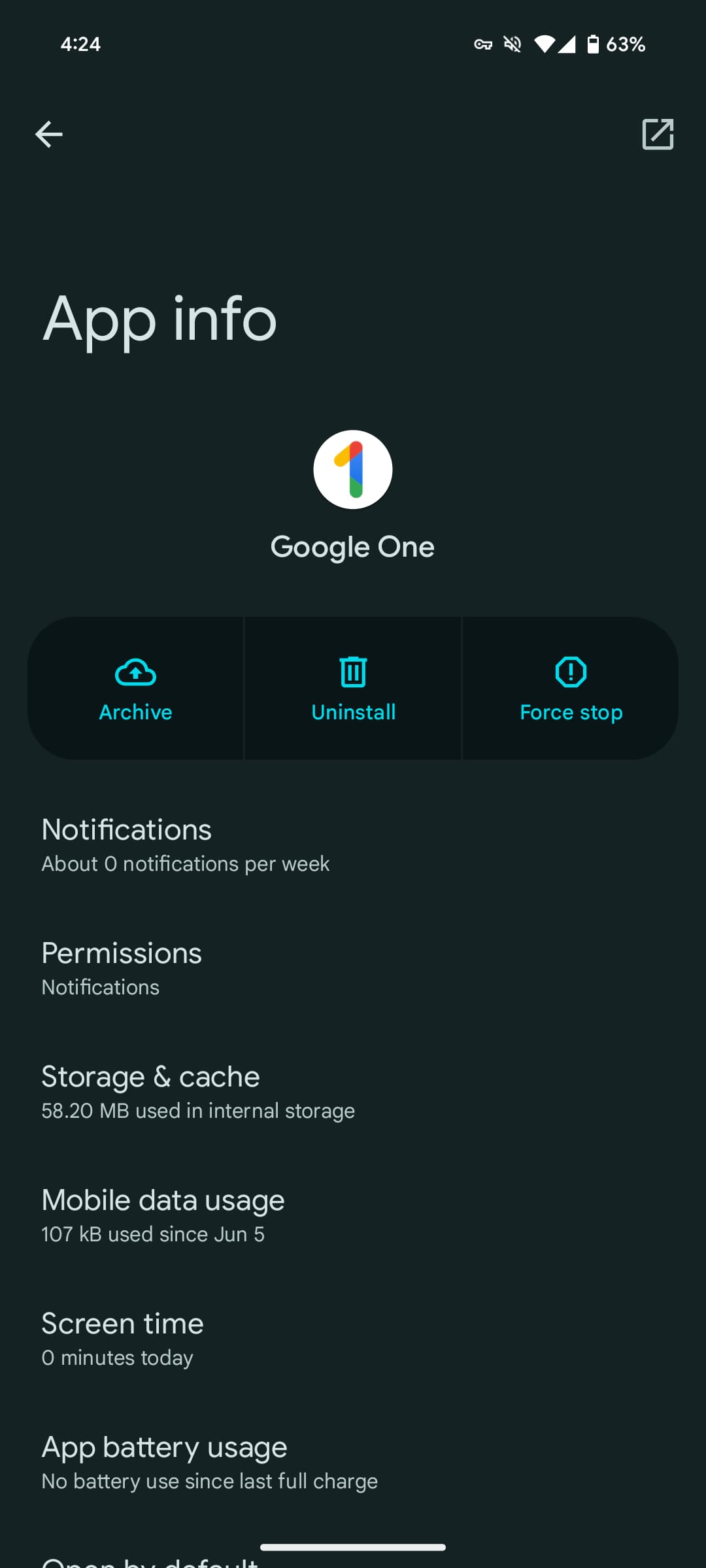
Task: Open the app's store details icon
Action: click(658, 135)
